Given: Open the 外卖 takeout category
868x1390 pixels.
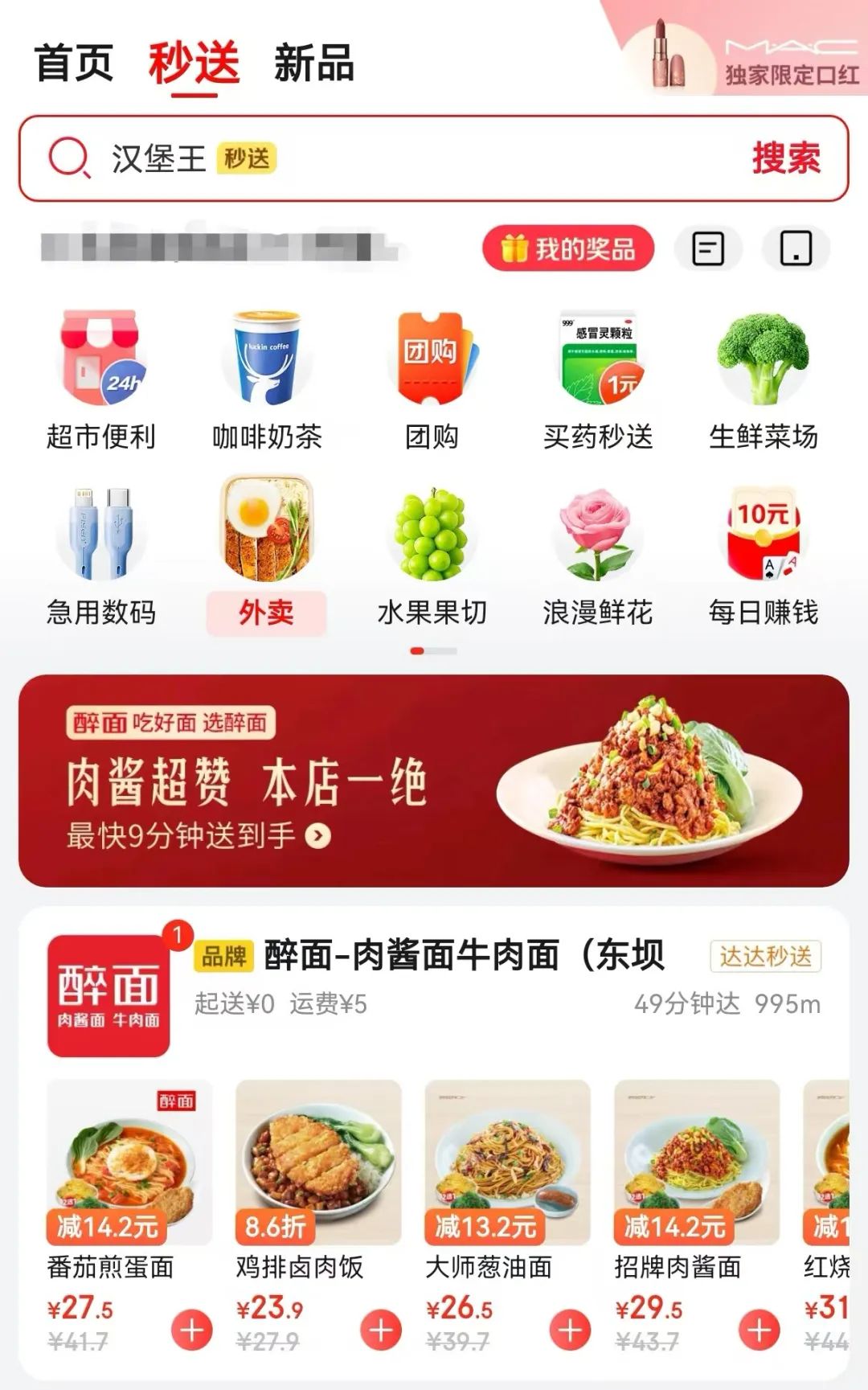Looking at the screenshot, I should 267,555.
